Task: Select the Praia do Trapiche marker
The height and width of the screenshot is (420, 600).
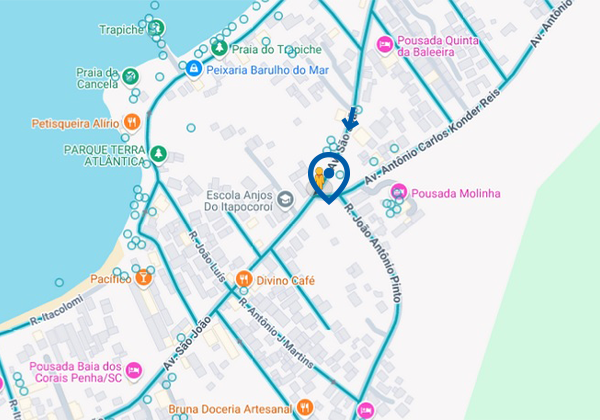Action: point(219,47)
